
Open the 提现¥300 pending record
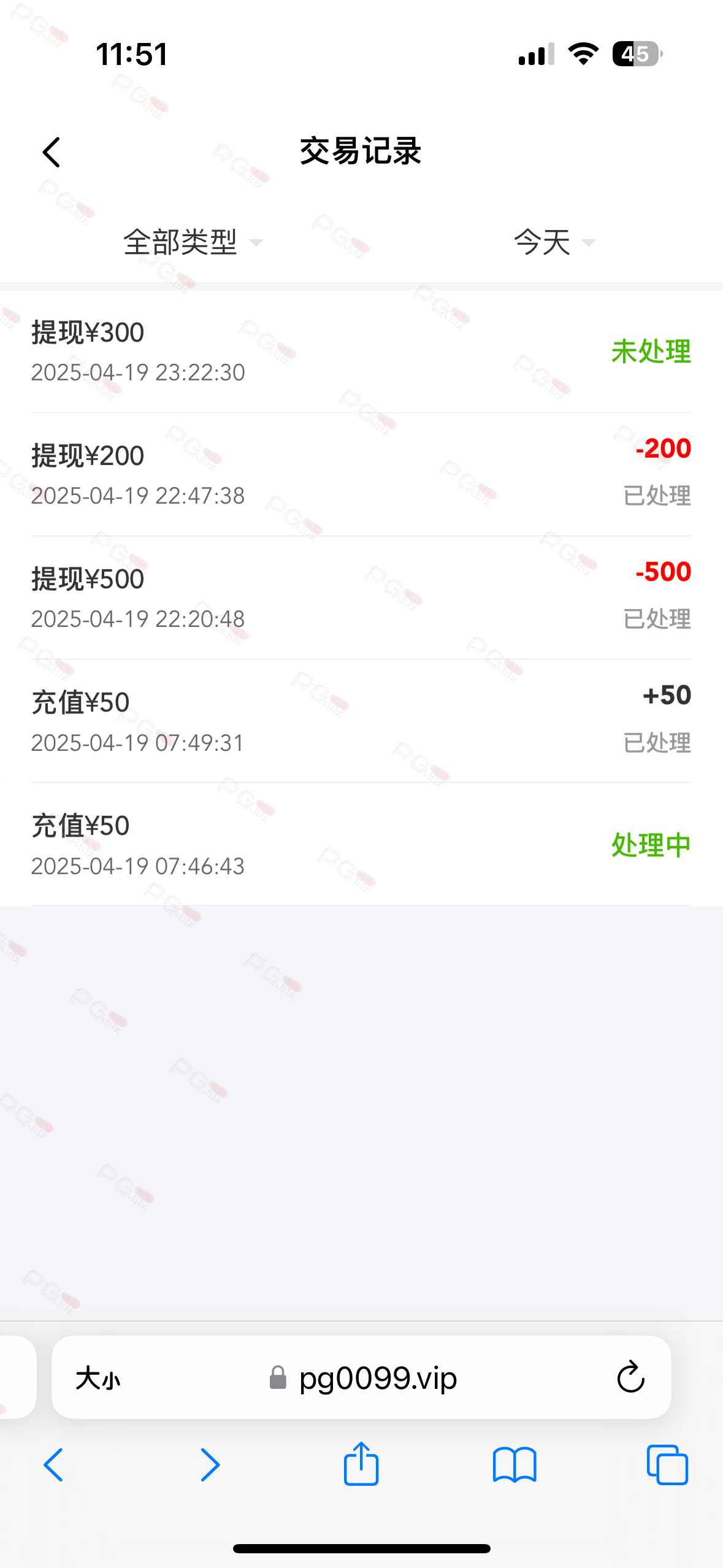point(361,352)
